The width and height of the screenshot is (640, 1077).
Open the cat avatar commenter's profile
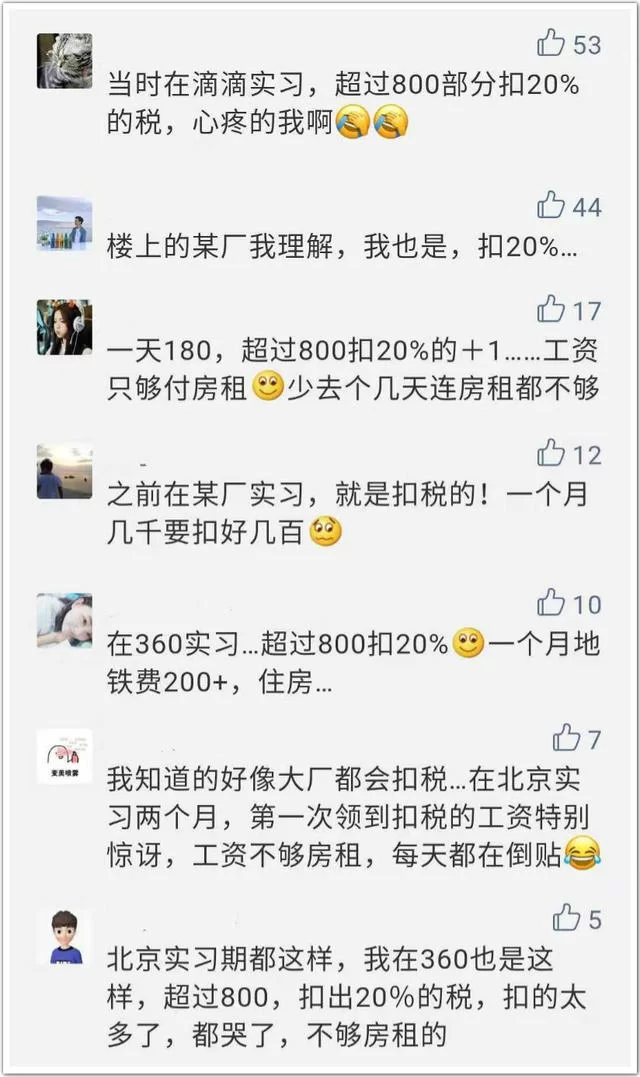click(x=65, y=60)
